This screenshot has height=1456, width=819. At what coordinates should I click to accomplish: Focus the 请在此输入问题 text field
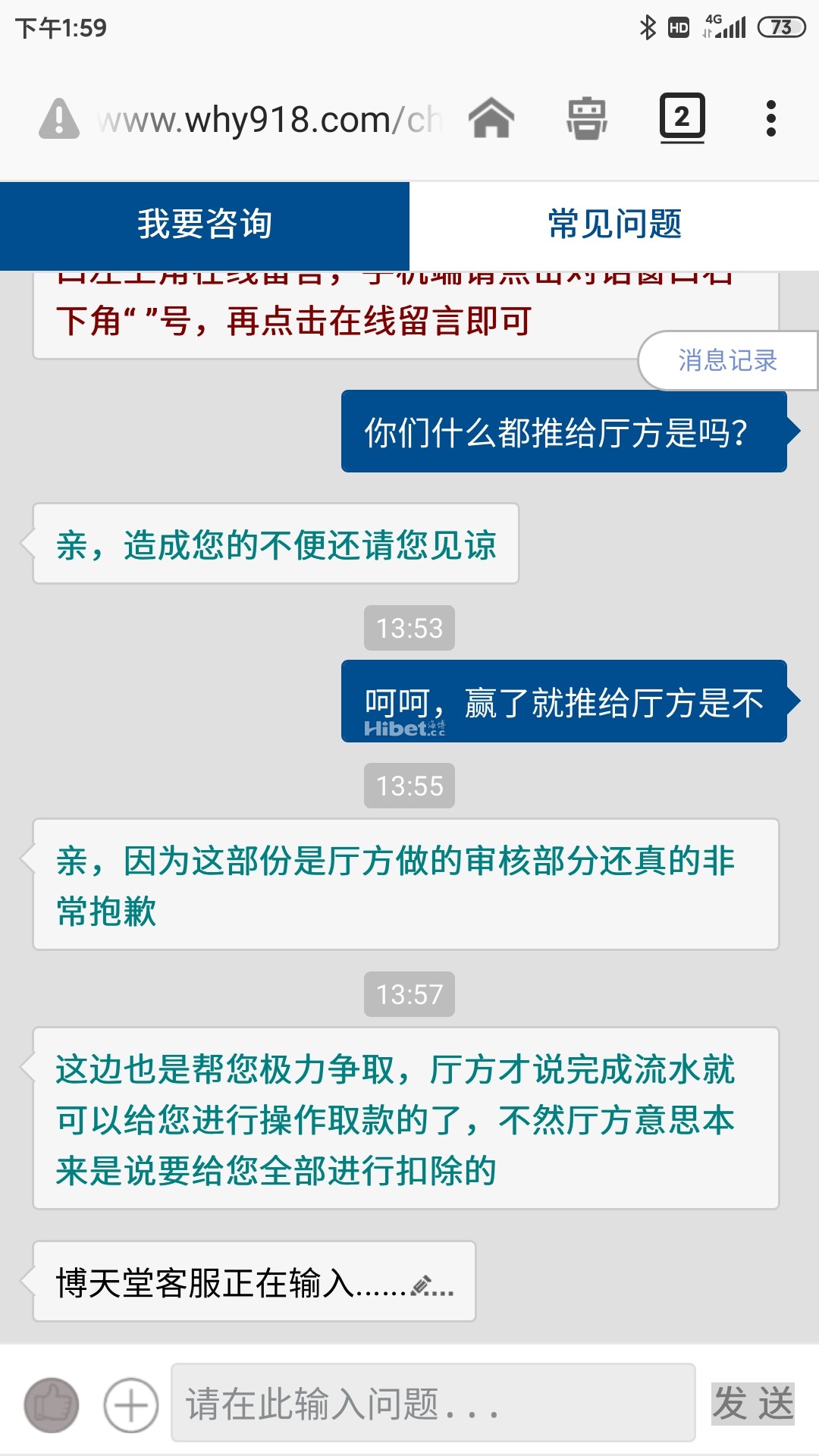pos(432,1403)
